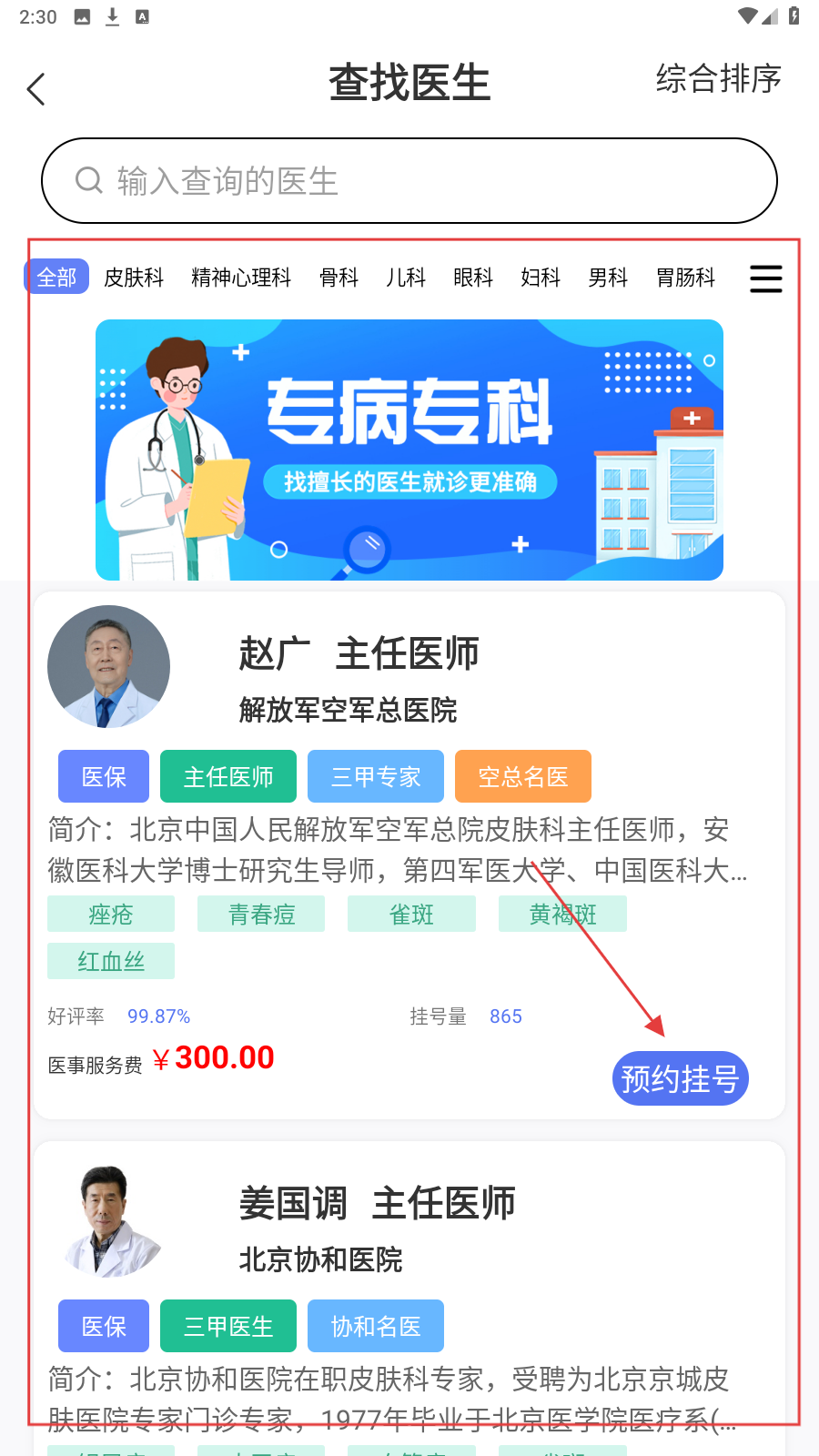Image resolution: width=819 pixels, height=1456 pixels.
Task: Switch to the 眼科 tab
Action: 473,278
